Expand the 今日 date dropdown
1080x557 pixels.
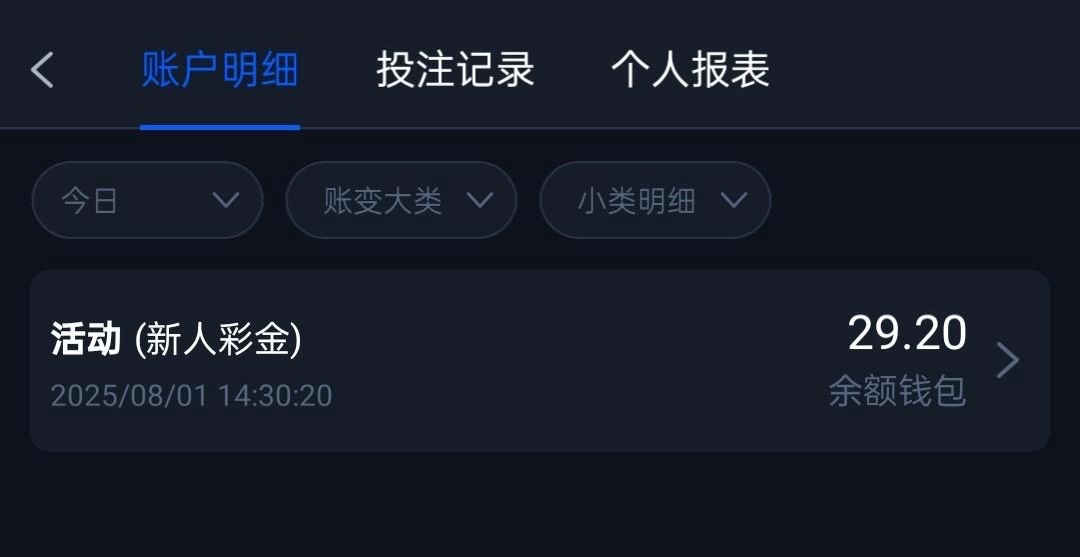tap(148, 200)
